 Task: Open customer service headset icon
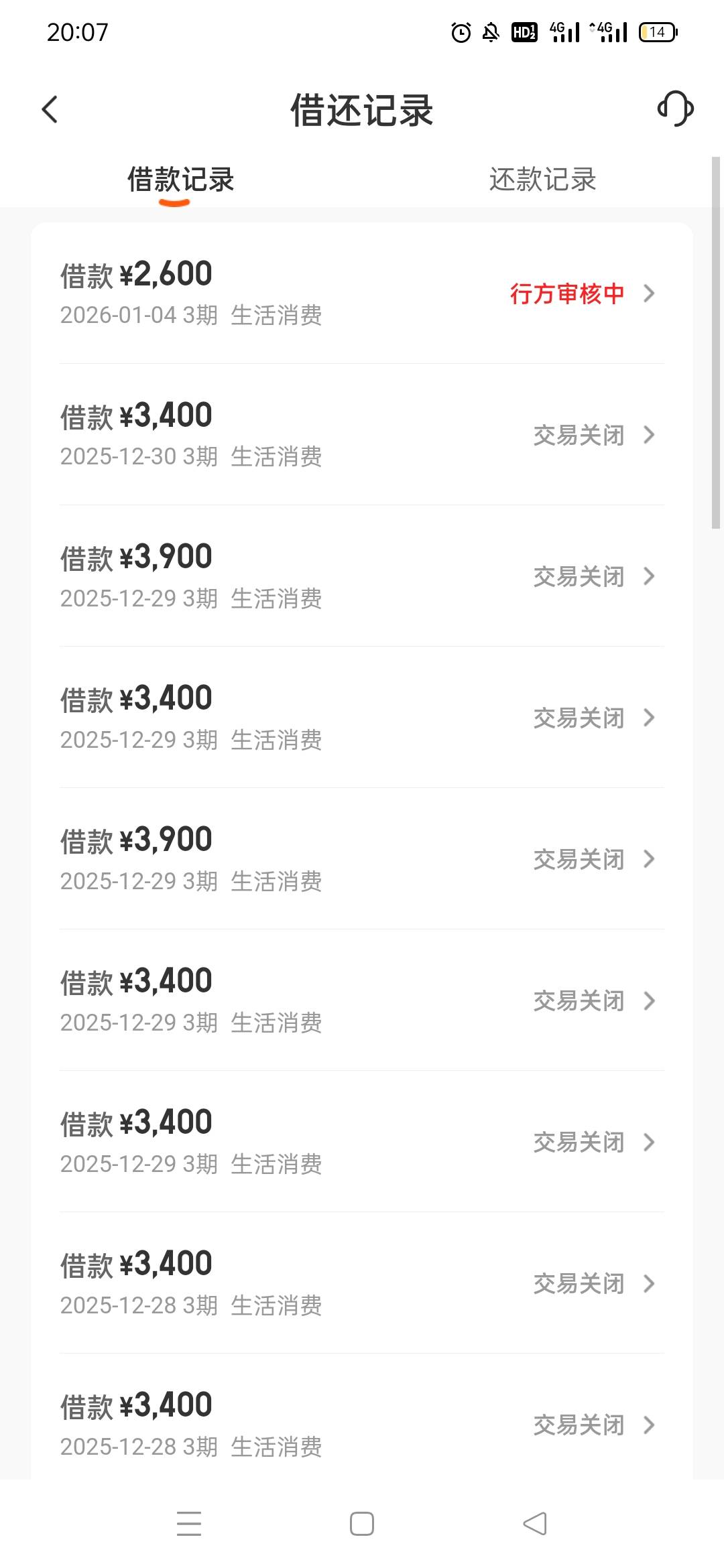coord(675,109)
